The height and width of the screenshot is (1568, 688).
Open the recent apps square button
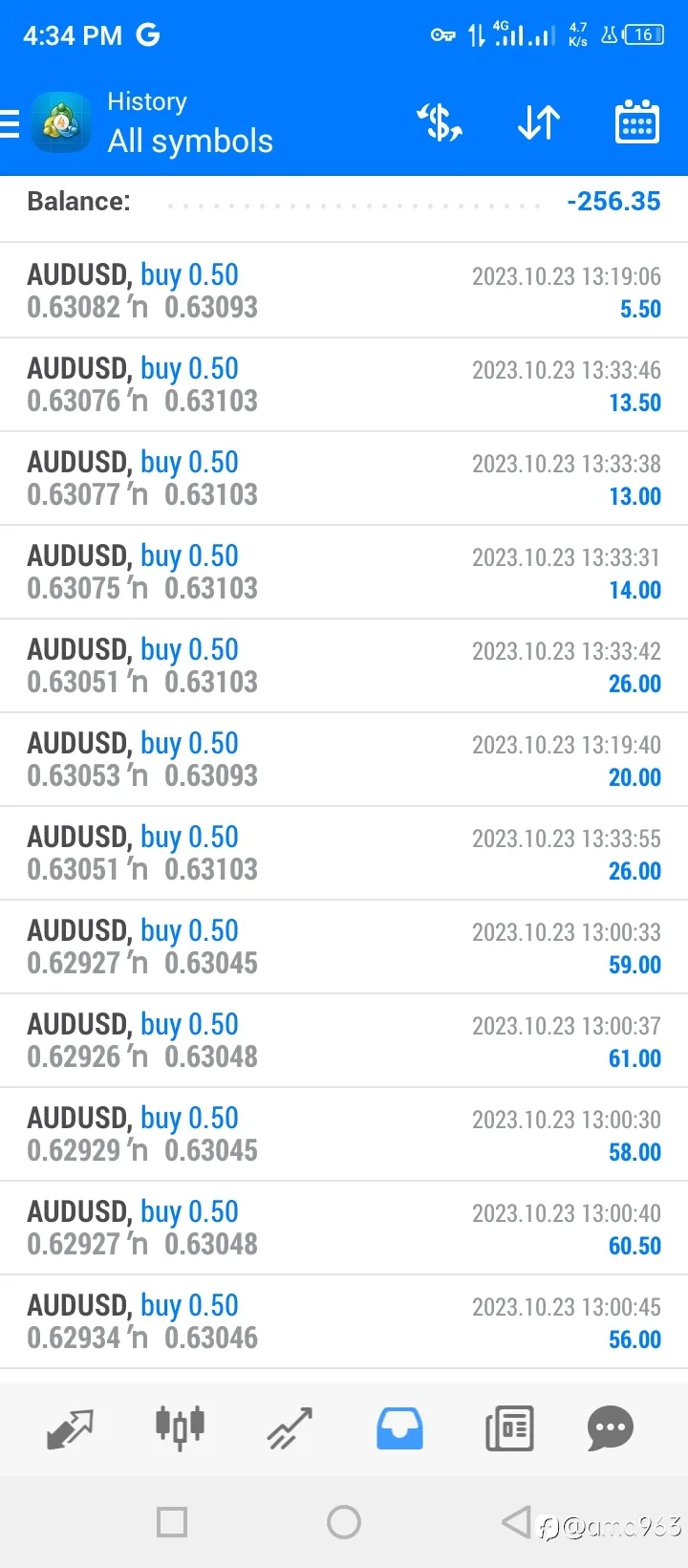click(172, 1522)
